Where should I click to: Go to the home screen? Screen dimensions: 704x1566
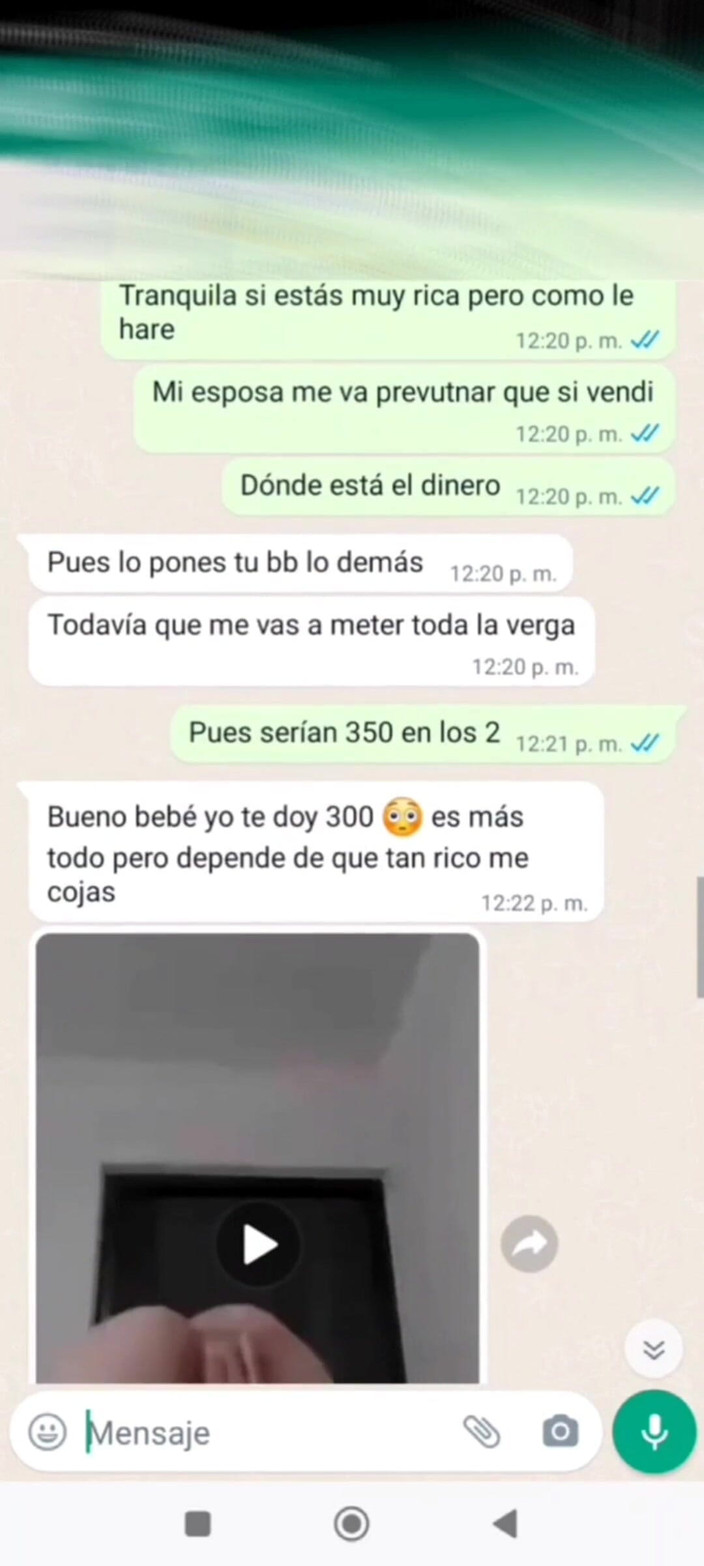(352, 1524)
